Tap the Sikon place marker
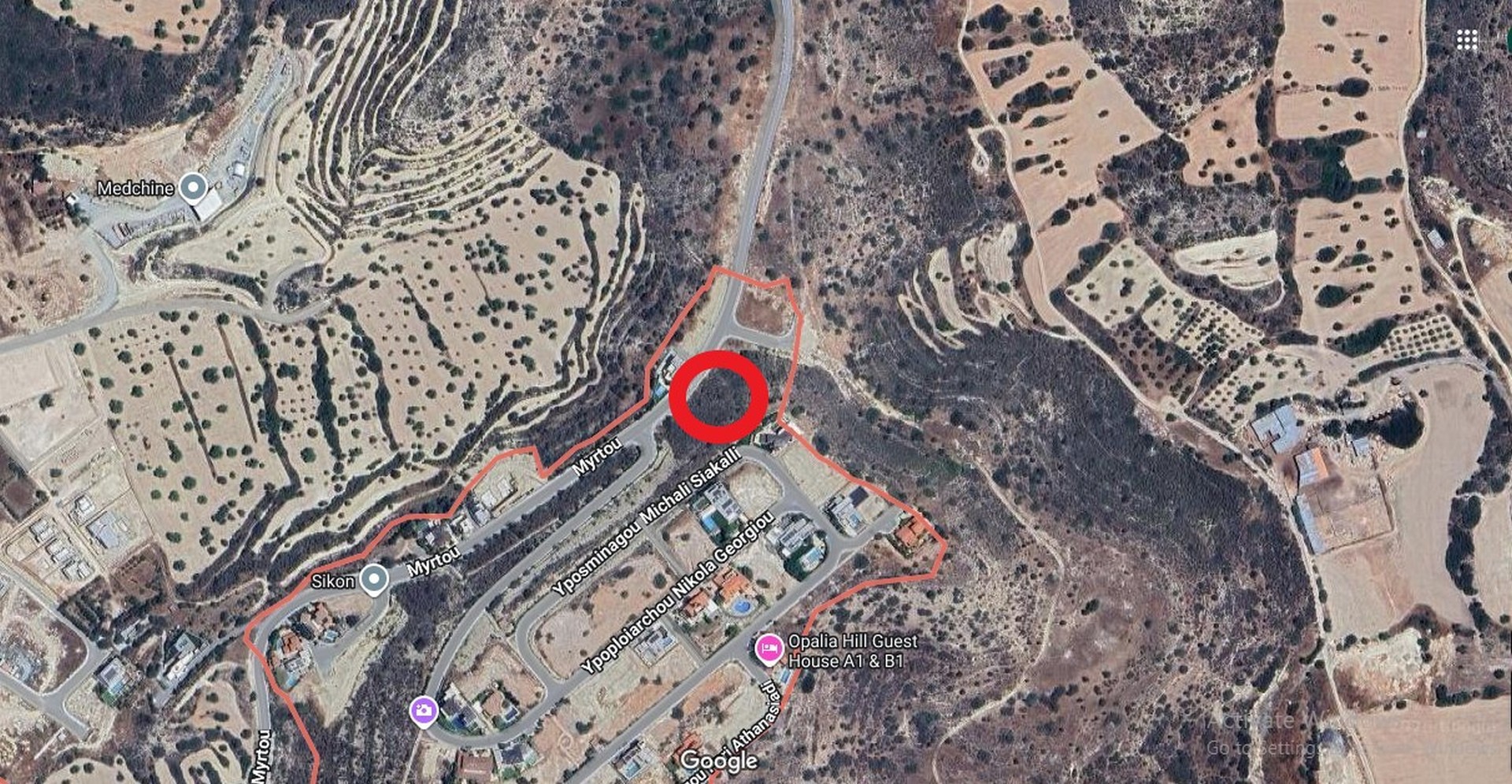 pyautogui.click(x=374, y=579)
